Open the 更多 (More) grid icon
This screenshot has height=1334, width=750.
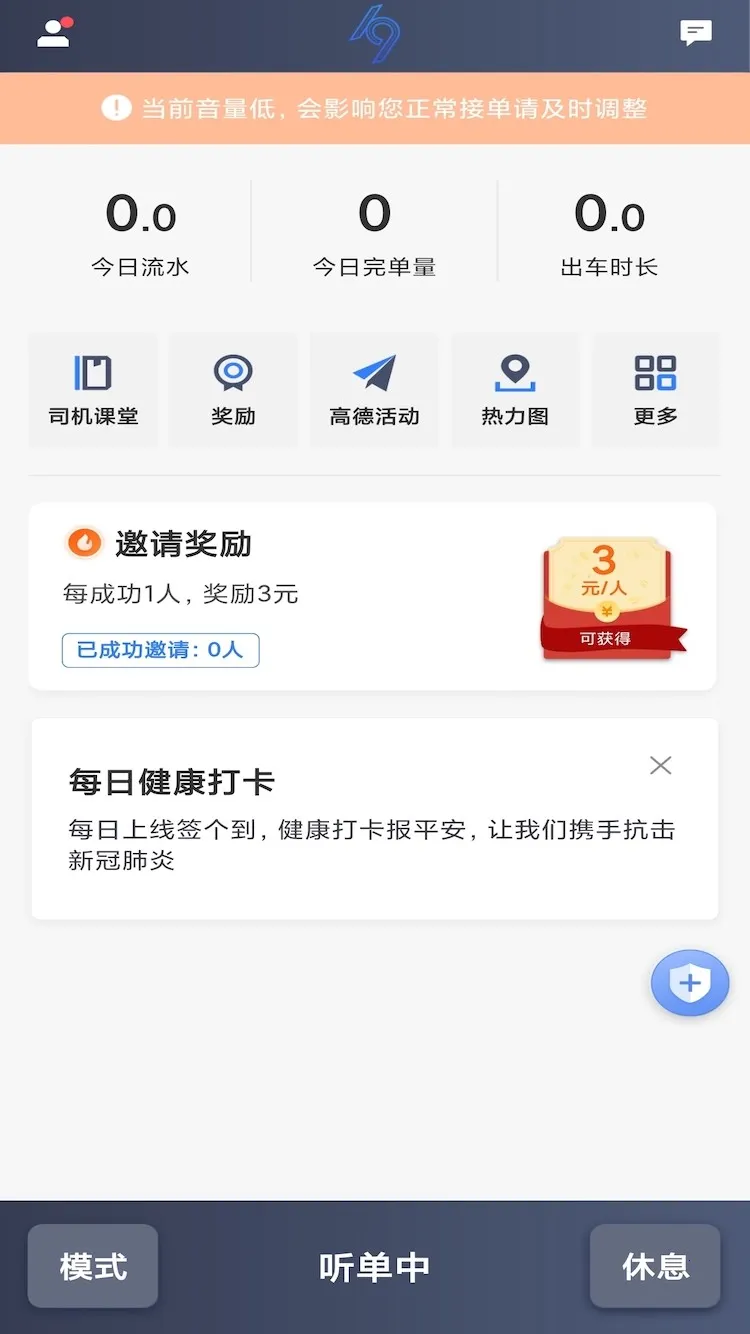(x=655, y=389)
